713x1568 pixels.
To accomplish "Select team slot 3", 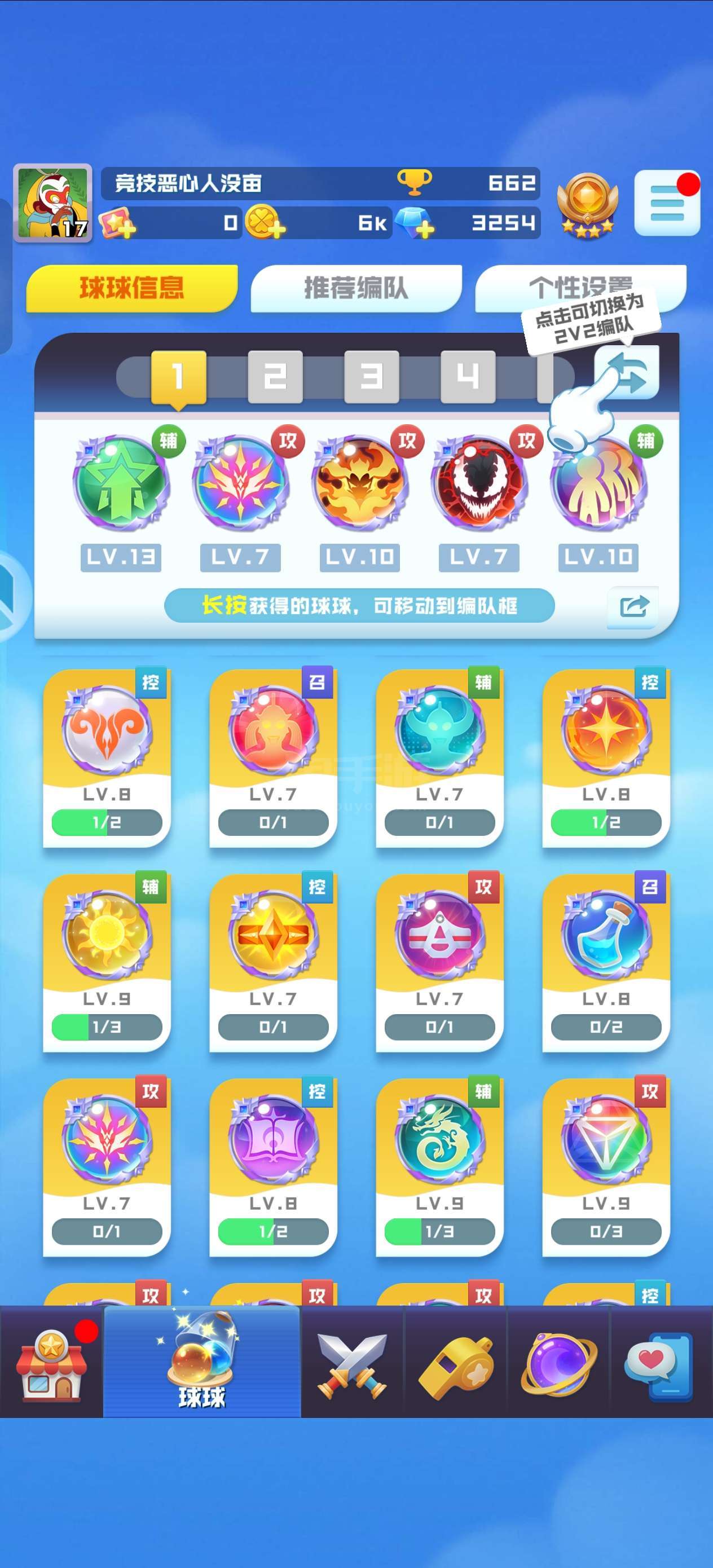I will pos(371,376).
